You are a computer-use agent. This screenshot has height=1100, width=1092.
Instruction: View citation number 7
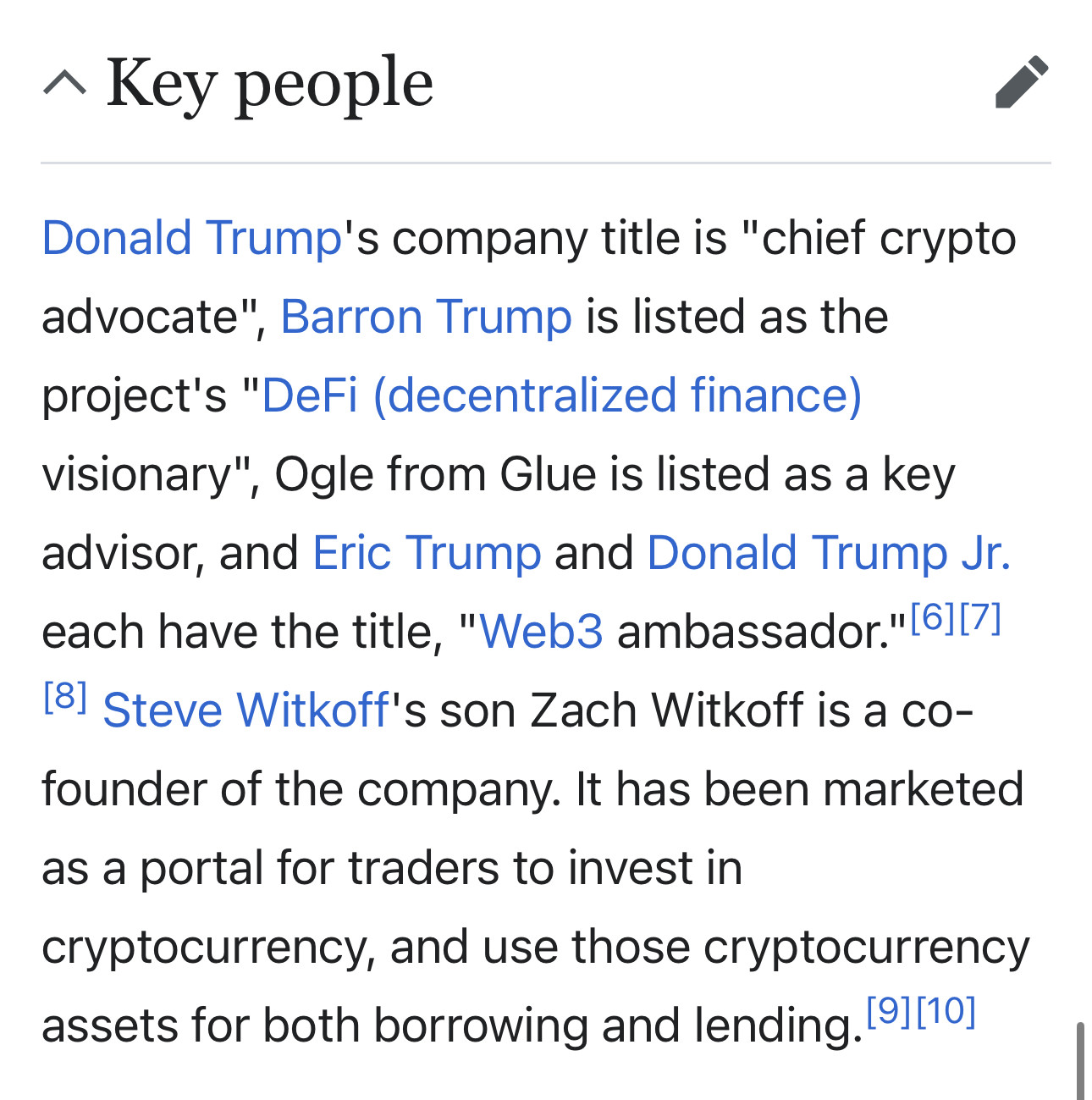[980, 616]
